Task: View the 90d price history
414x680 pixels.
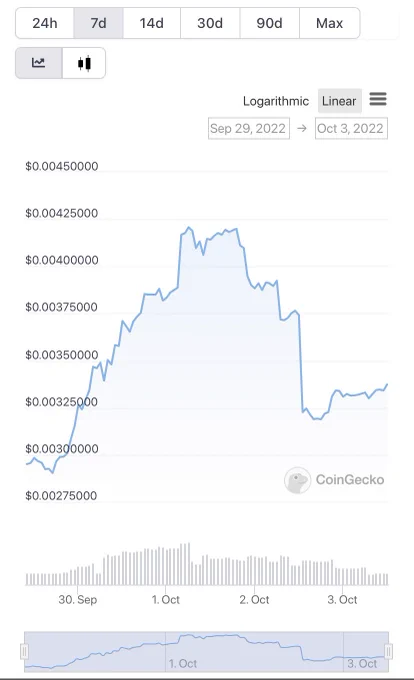Action: tap(269, 23)
